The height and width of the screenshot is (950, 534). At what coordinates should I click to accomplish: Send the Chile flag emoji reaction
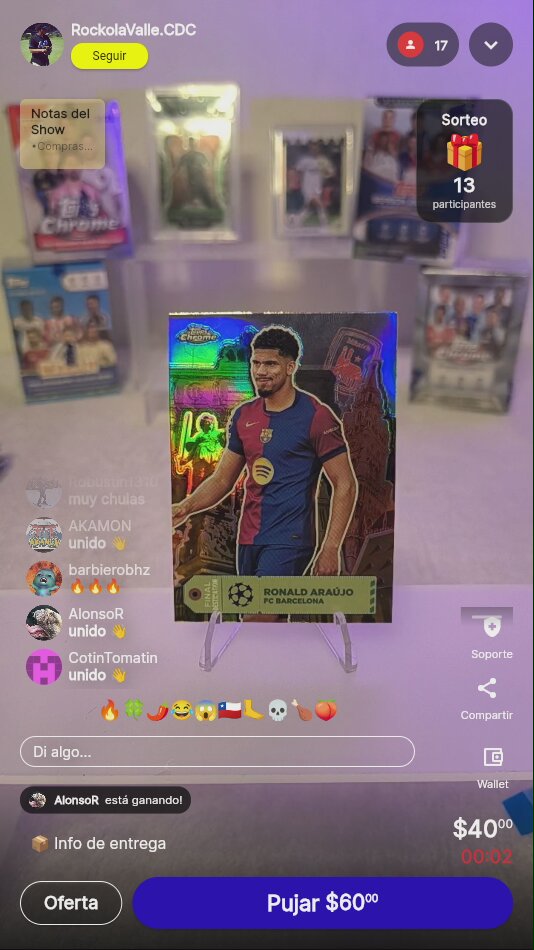point(230,710)
